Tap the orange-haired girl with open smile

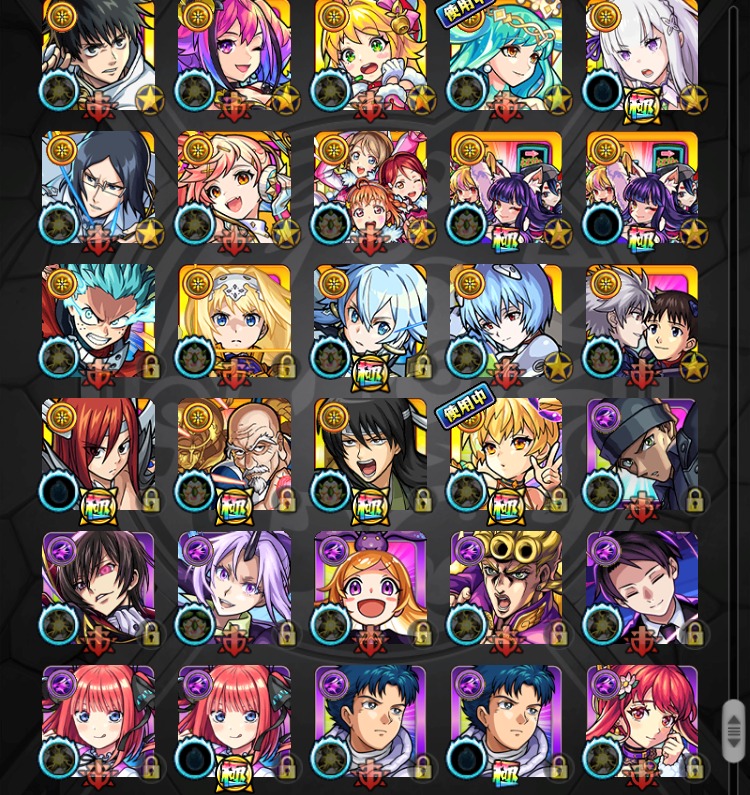370,588
